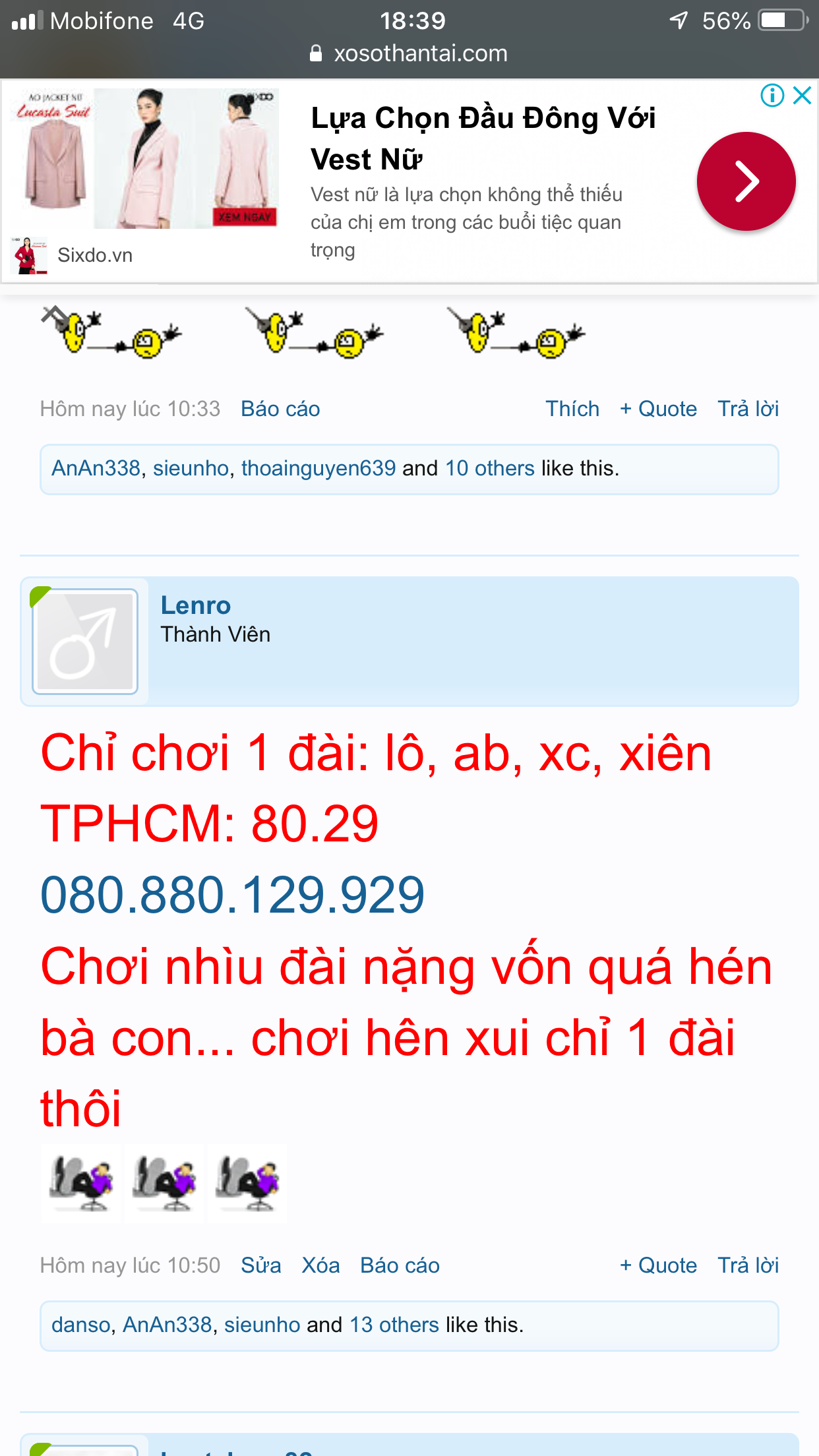Call the number 080.880.129.929
Screen dimensions: 819x1456
[x=232, y=895]
